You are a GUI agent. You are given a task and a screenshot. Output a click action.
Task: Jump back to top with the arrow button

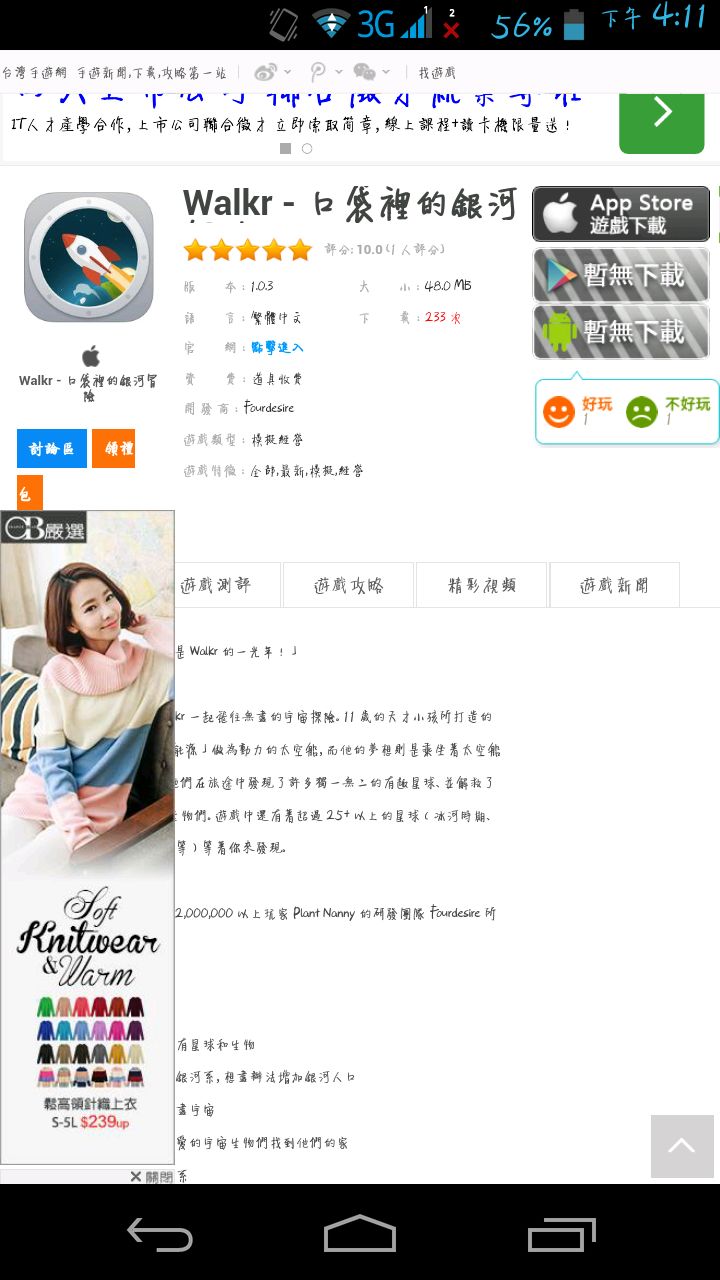pos(682,1146)
